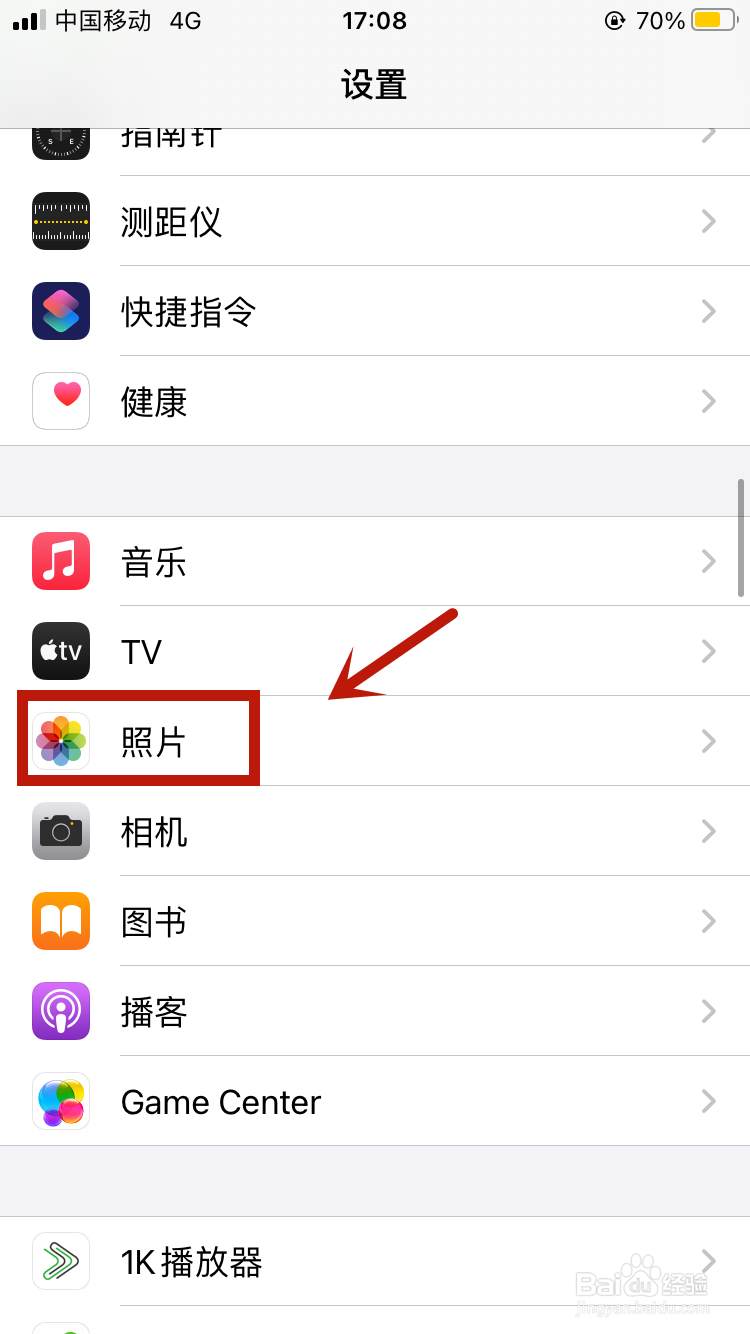Open the 1K播放器 settings row
Screen dimensions: 750x1334
pos(375,1261)
